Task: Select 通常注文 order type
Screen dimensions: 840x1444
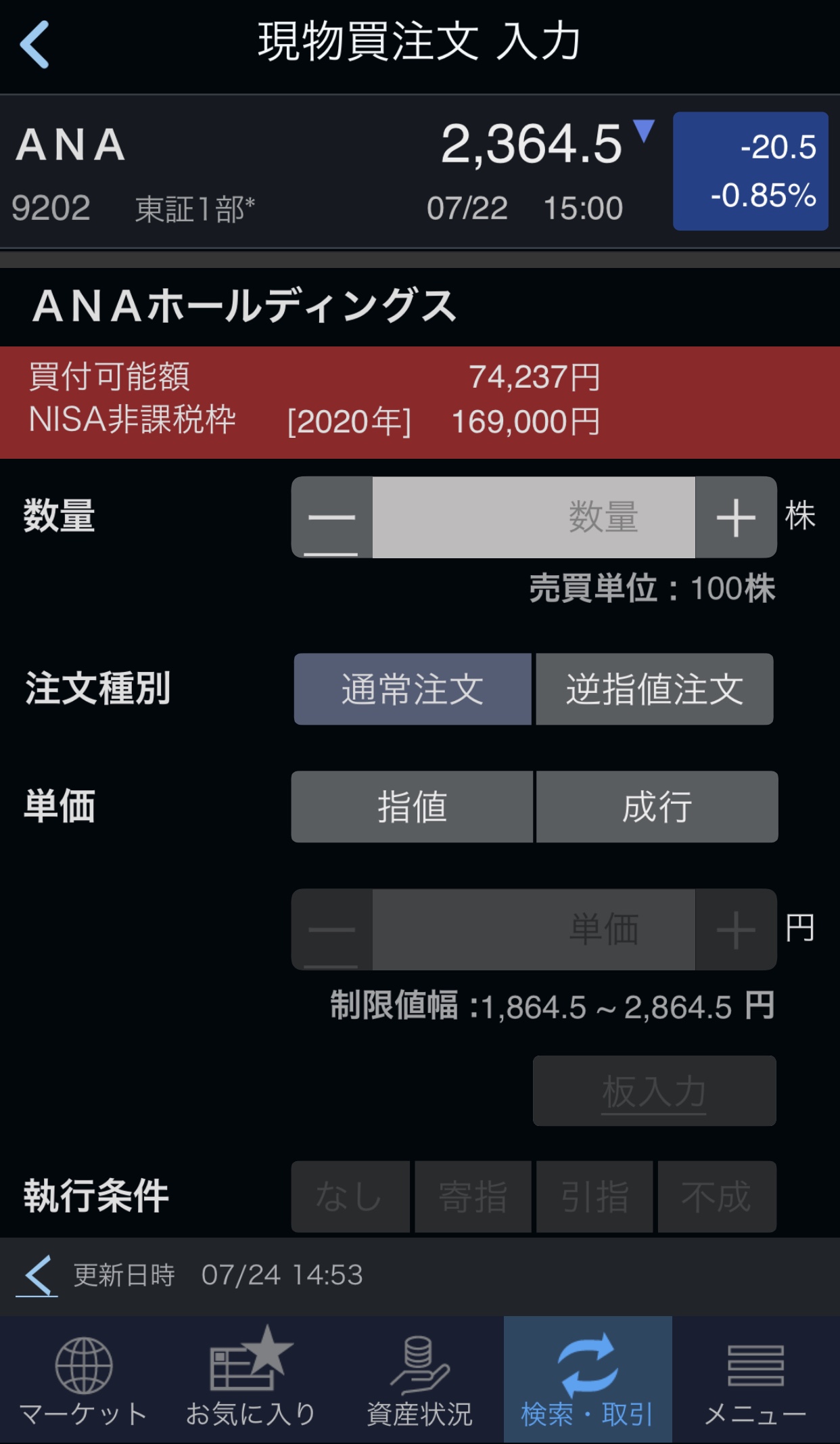Action: pyautogui.click(x=413, y=690)
